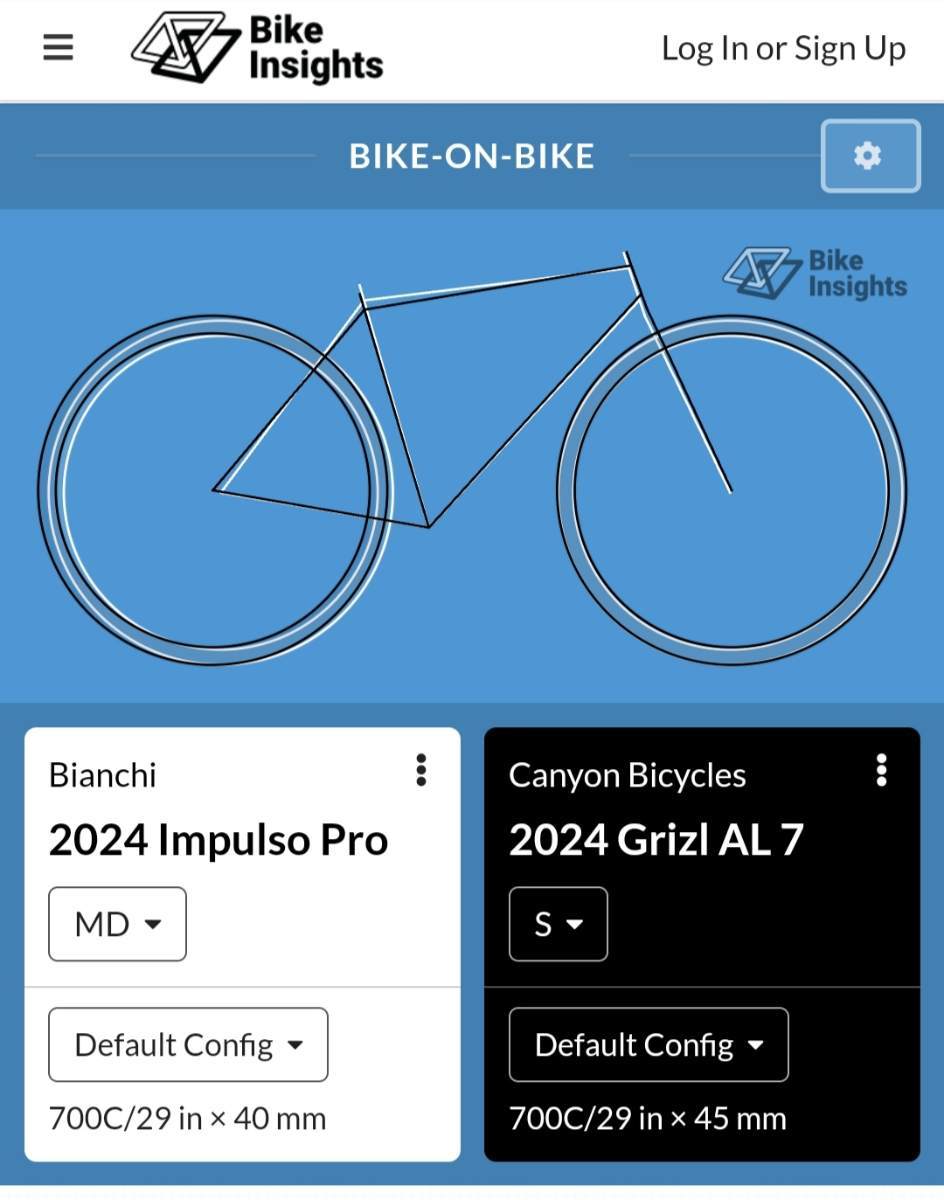The height and width of the screenshot is (1200, 944).
Task: Go to Bike Insights home via logo
Action: click(258, 48)
